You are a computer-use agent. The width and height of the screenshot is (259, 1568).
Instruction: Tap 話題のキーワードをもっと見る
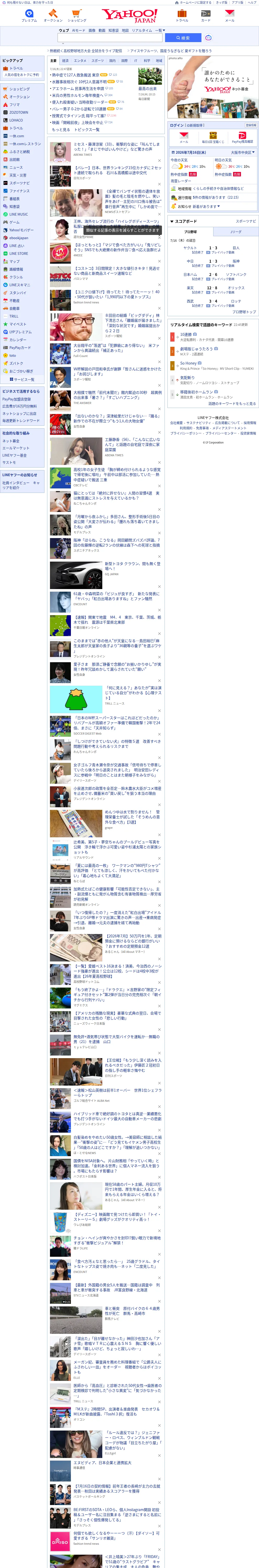232,403
